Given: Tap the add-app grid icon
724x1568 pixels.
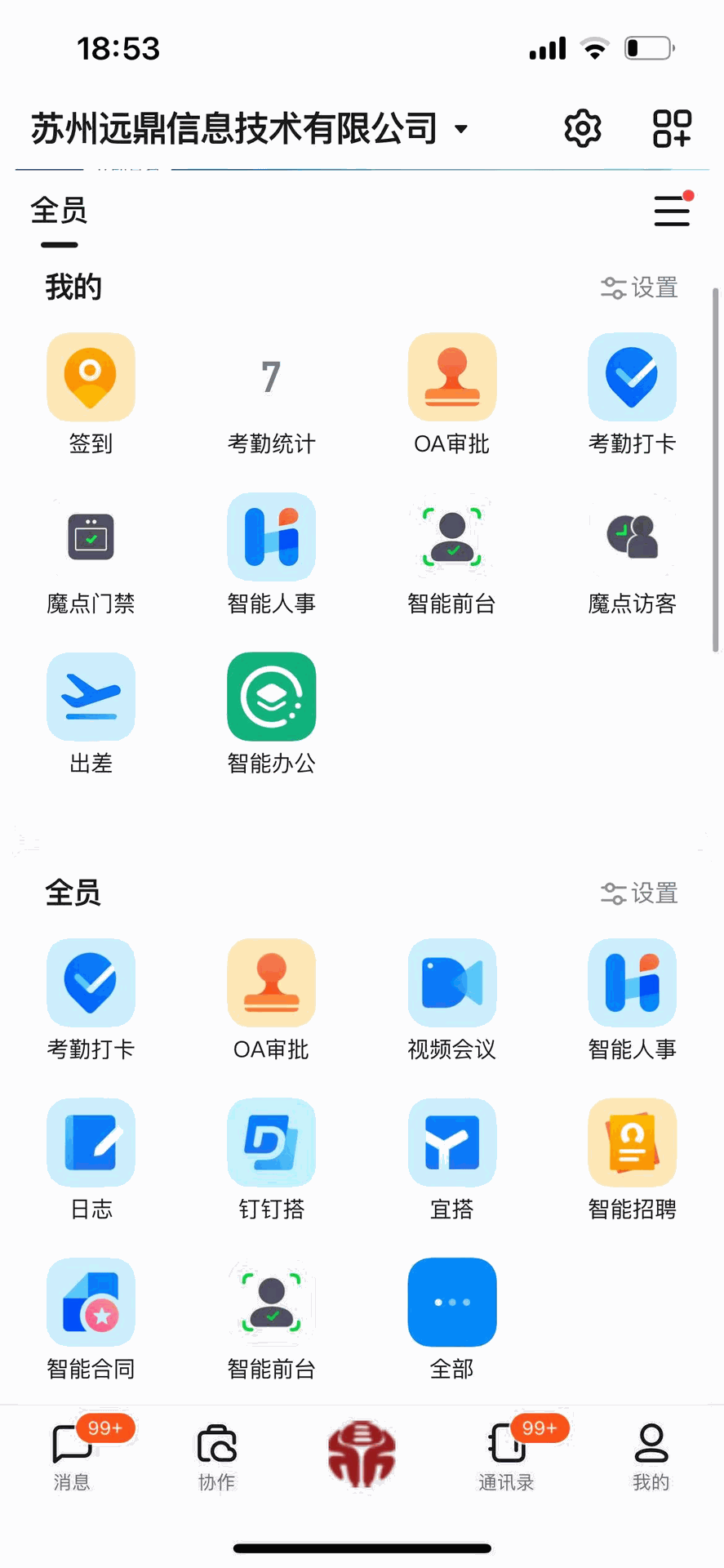Looking at the screenshot, I should [672, 129].
